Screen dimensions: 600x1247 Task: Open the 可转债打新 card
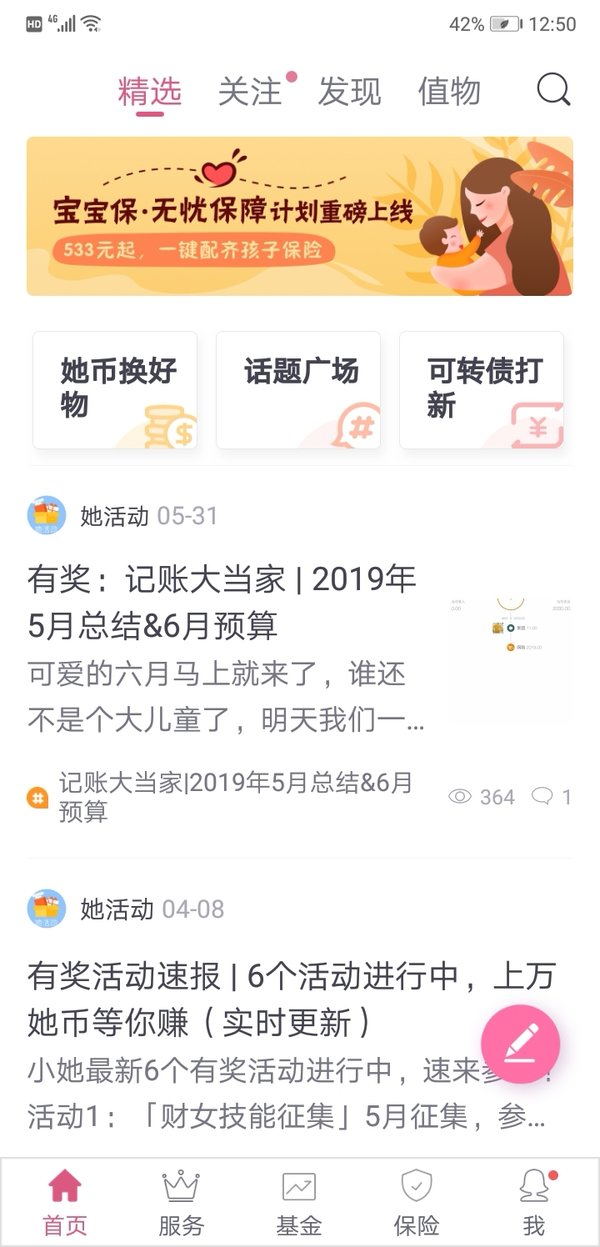point(482,390)
